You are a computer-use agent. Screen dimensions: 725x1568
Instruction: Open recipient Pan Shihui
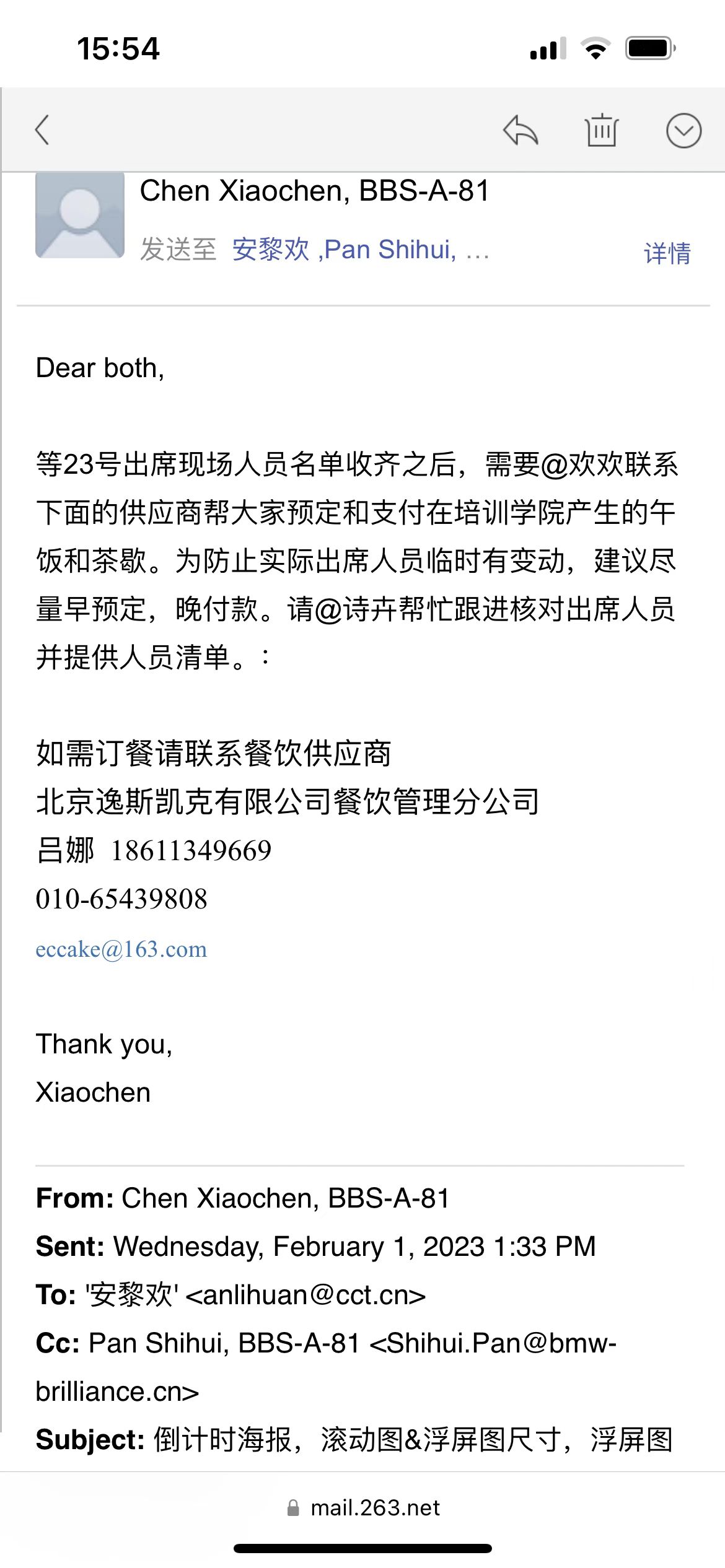[390, 250]
